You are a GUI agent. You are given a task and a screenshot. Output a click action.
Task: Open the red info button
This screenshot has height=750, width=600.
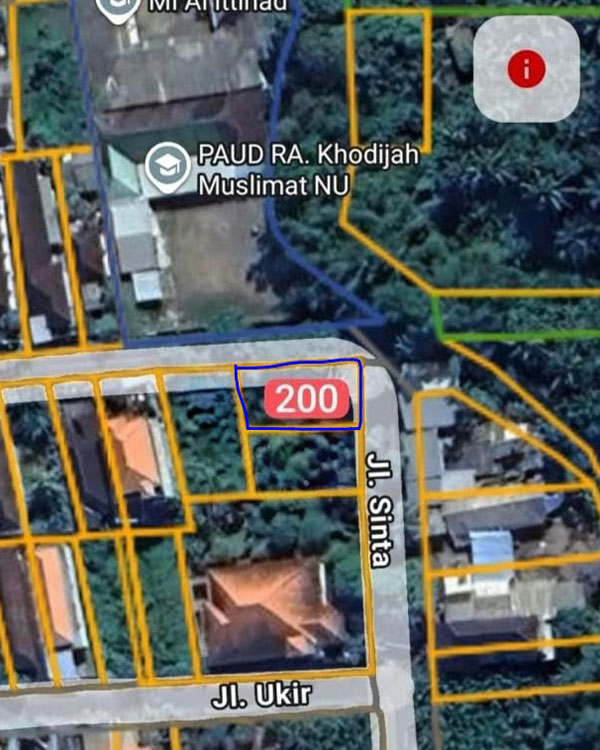526,69
